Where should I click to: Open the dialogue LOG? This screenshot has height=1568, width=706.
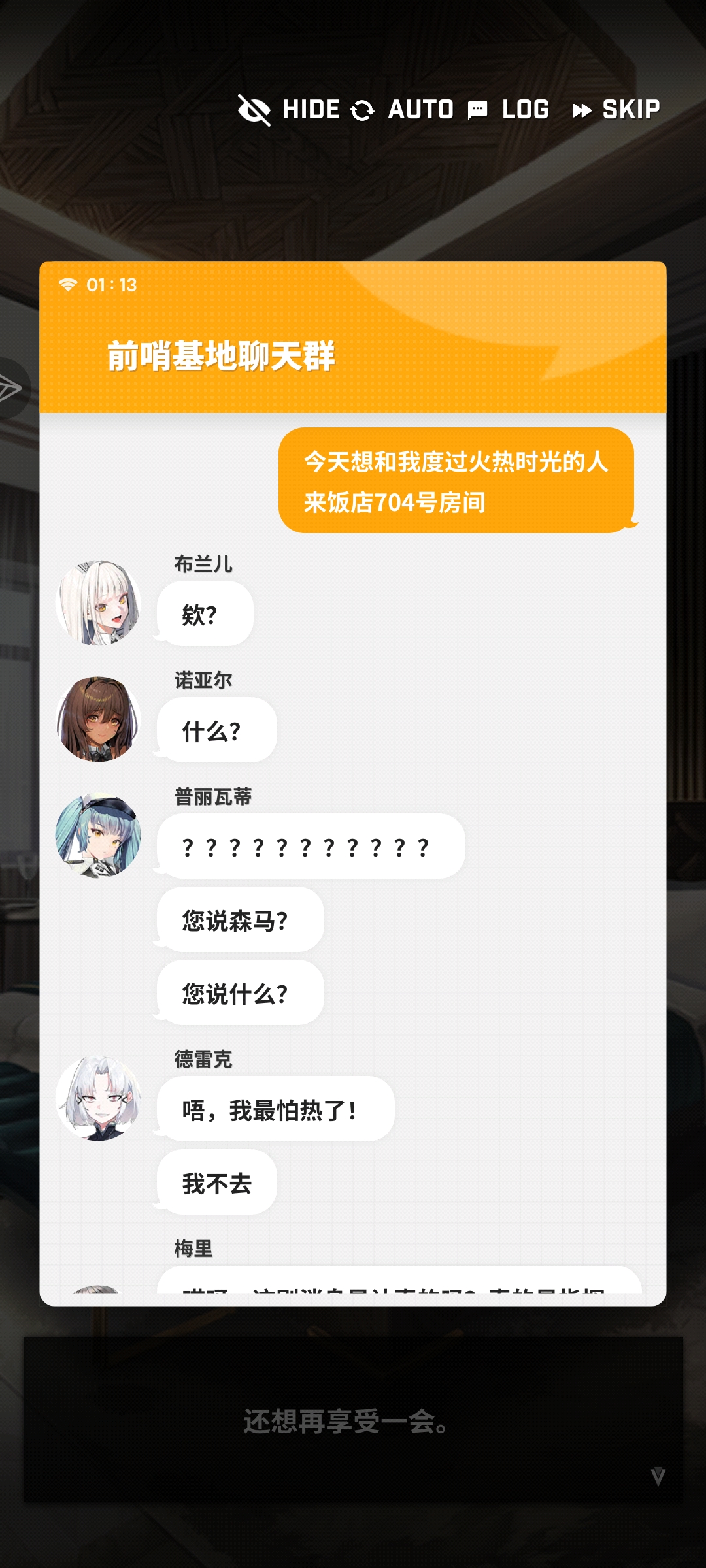tap(509, 110)
